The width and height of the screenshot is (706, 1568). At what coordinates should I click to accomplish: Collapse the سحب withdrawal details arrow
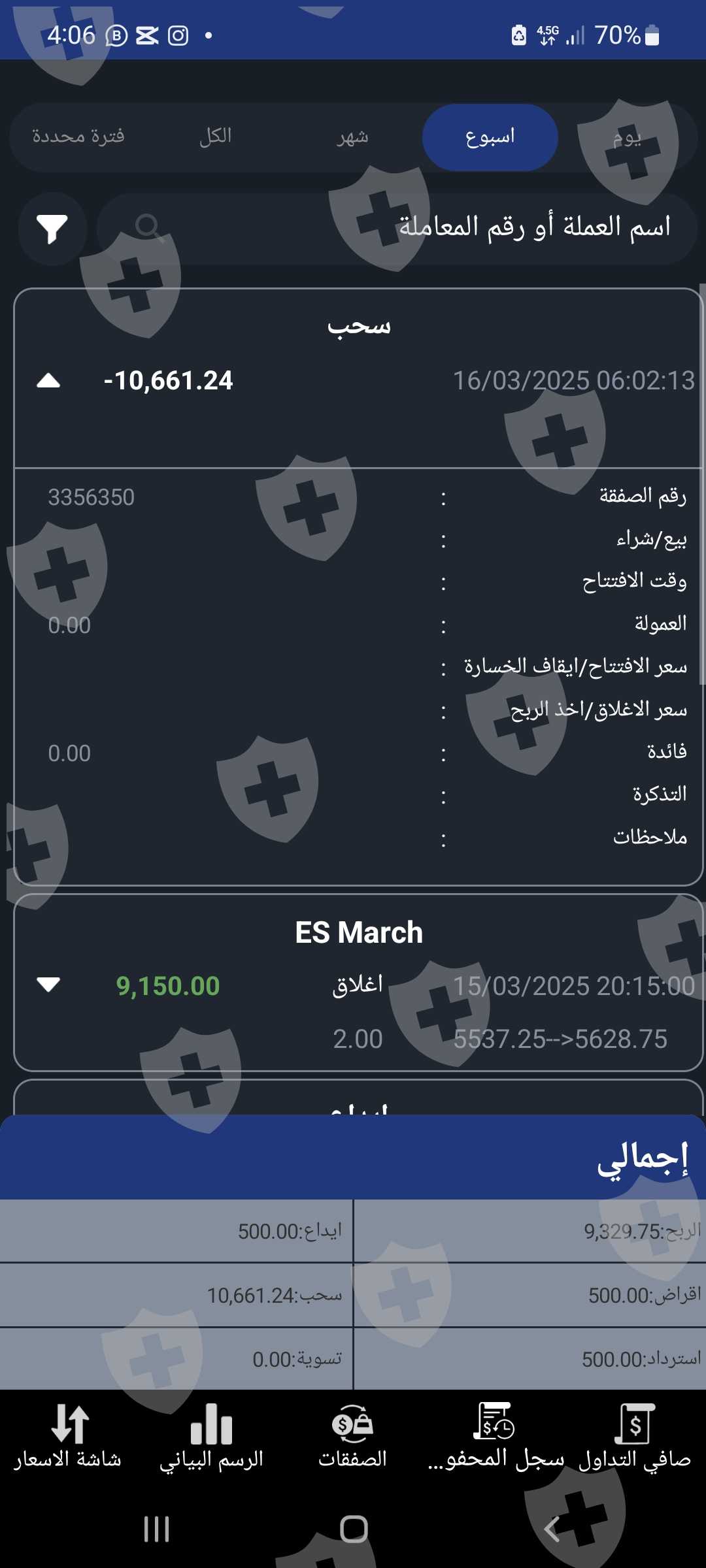tap(48, 381)
